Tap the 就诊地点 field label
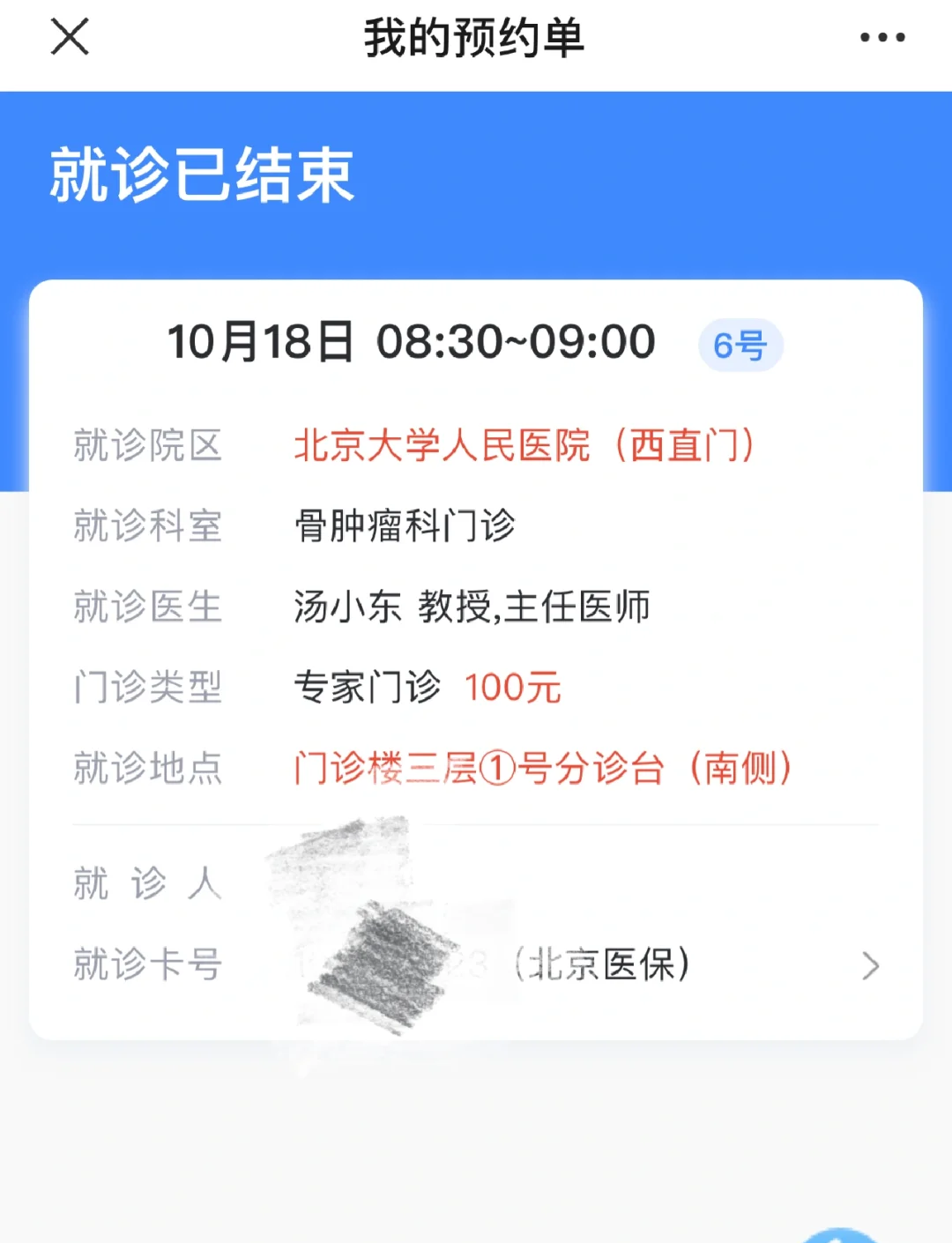This screenshot has width=952, height=1243. coord(147,769)
